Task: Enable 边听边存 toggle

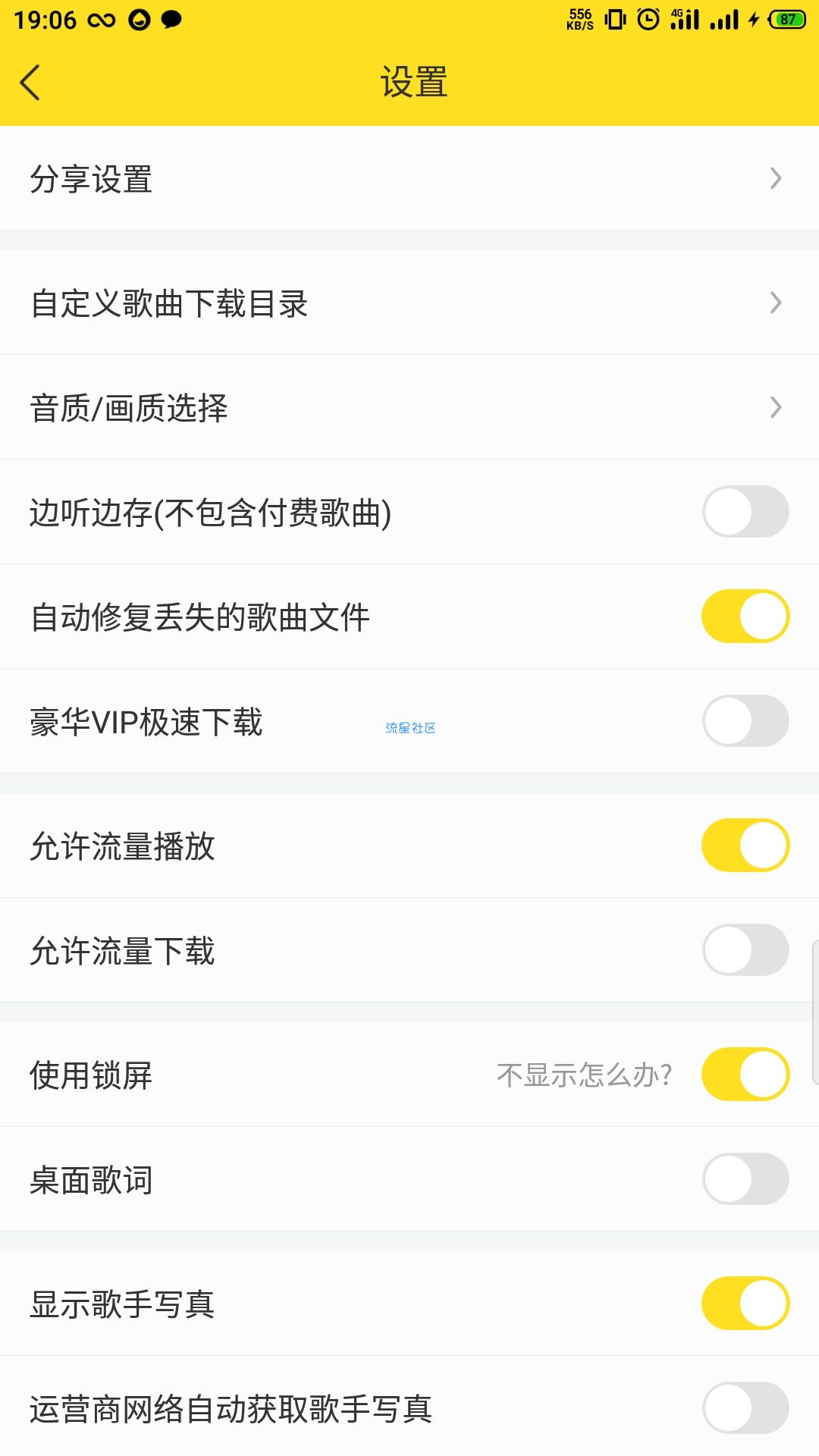Action: 745,512
